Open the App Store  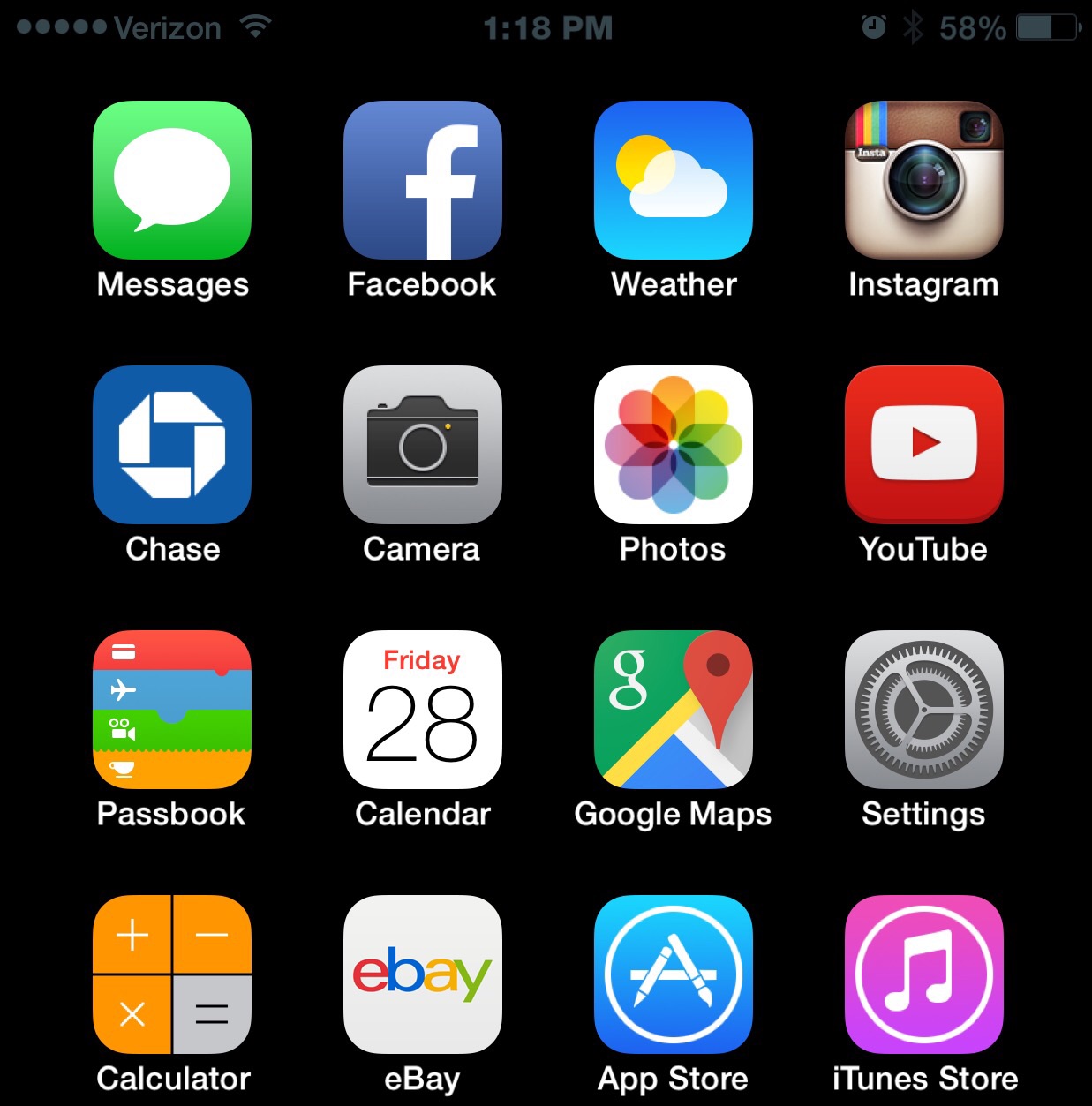(674, 974)
